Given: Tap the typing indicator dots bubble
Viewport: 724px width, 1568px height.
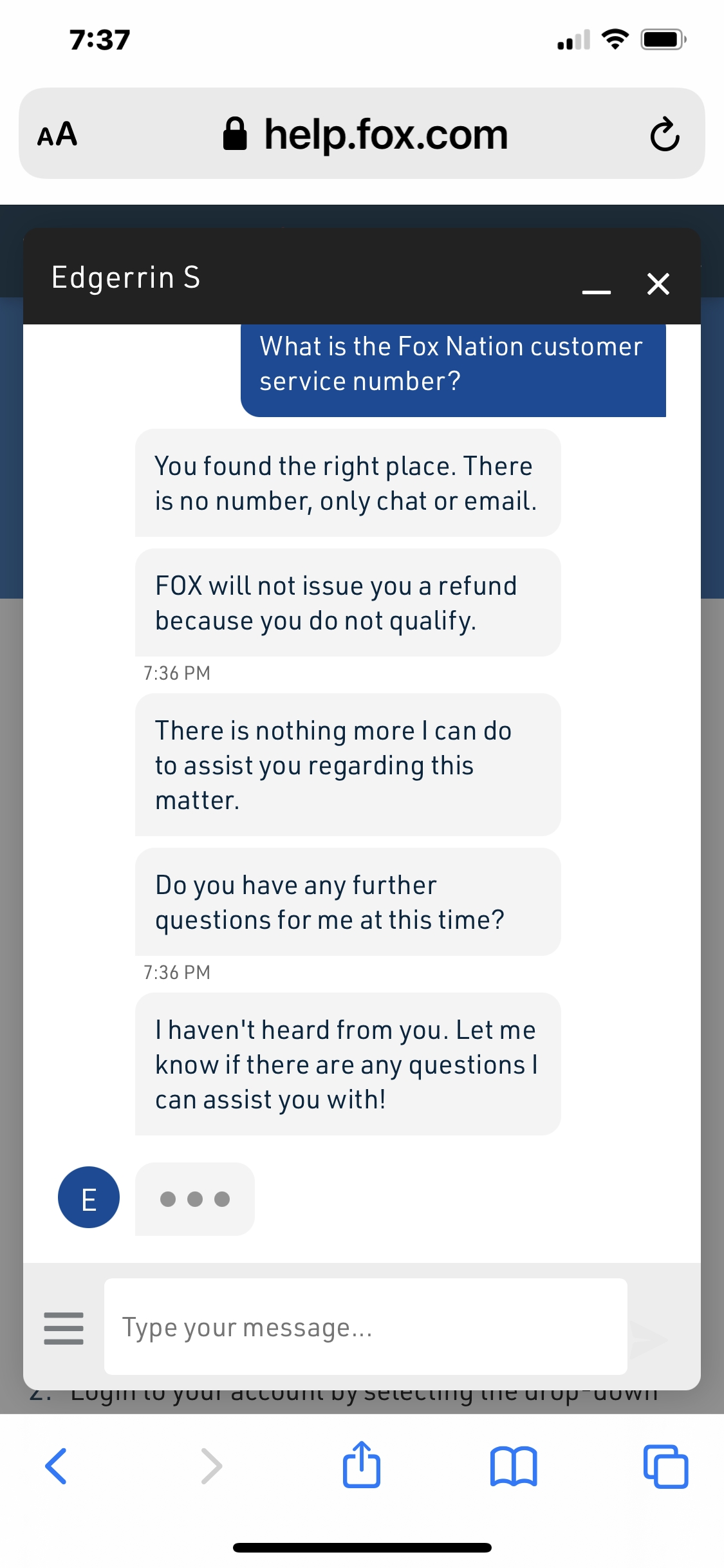Looking at the screenshot, I should pyautogui.click(x=195, y=1197).
